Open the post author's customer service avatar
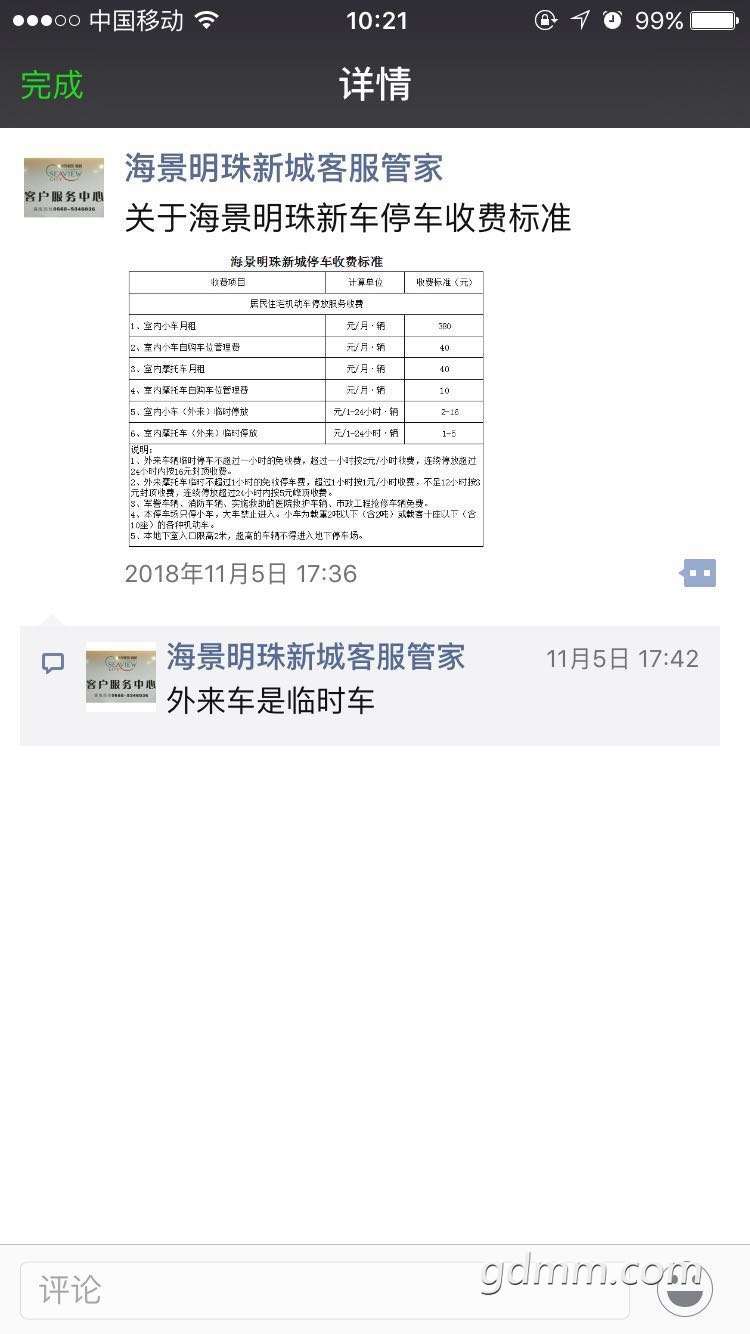750x1334 pixels. [x=64, y=187]
